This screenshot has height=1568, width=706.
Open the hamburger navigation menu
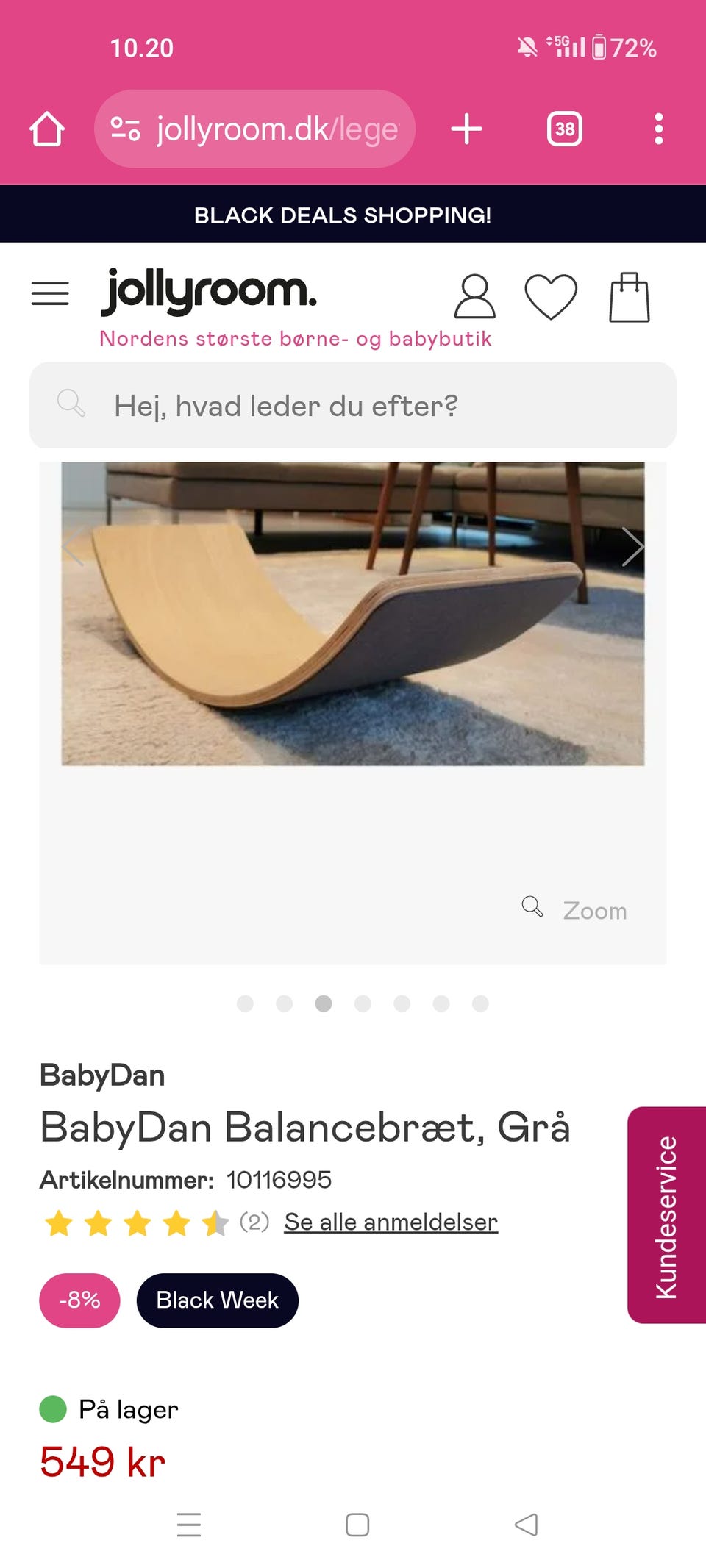[50, 292]
